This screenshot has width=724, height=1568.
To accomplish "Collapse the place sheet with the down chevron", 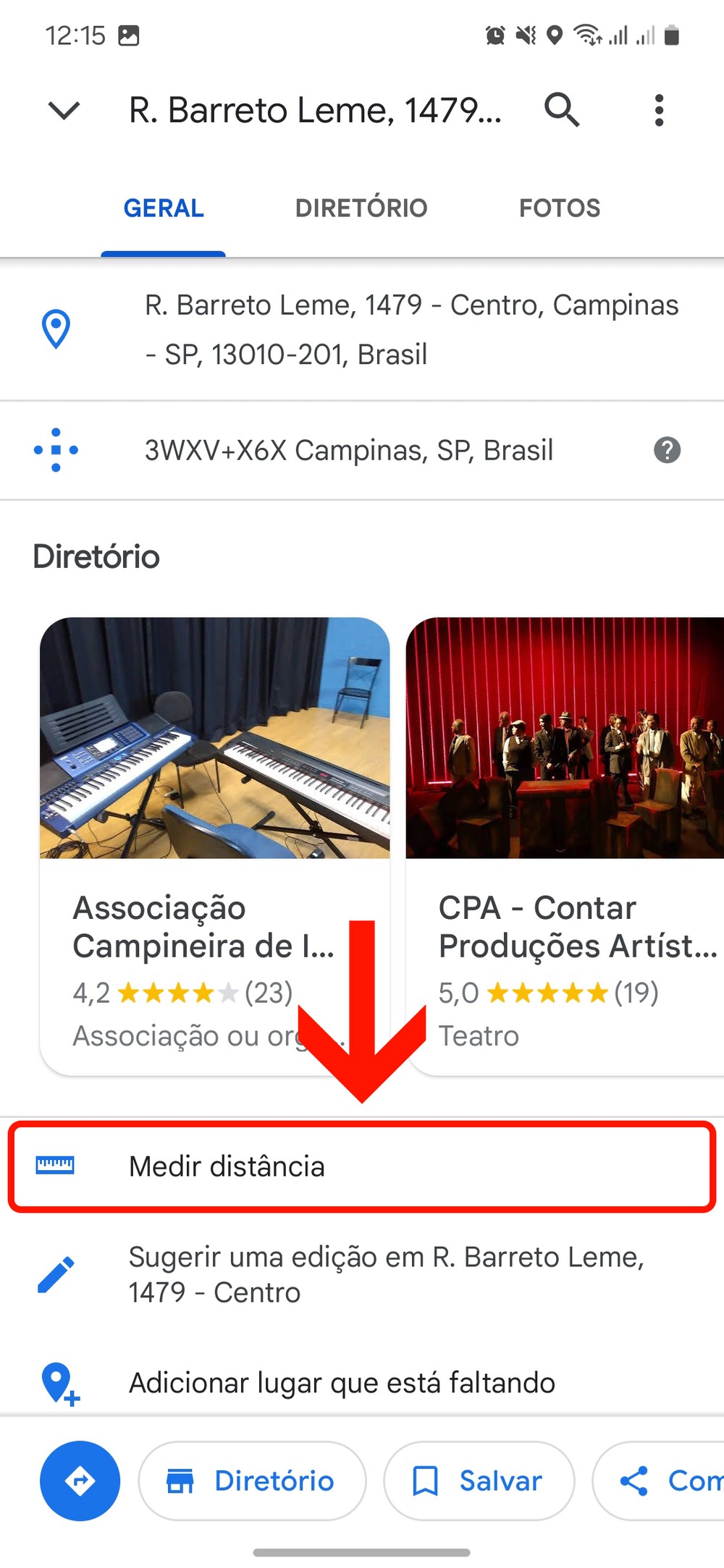I will pyautogui.click(x=64, y=111).
